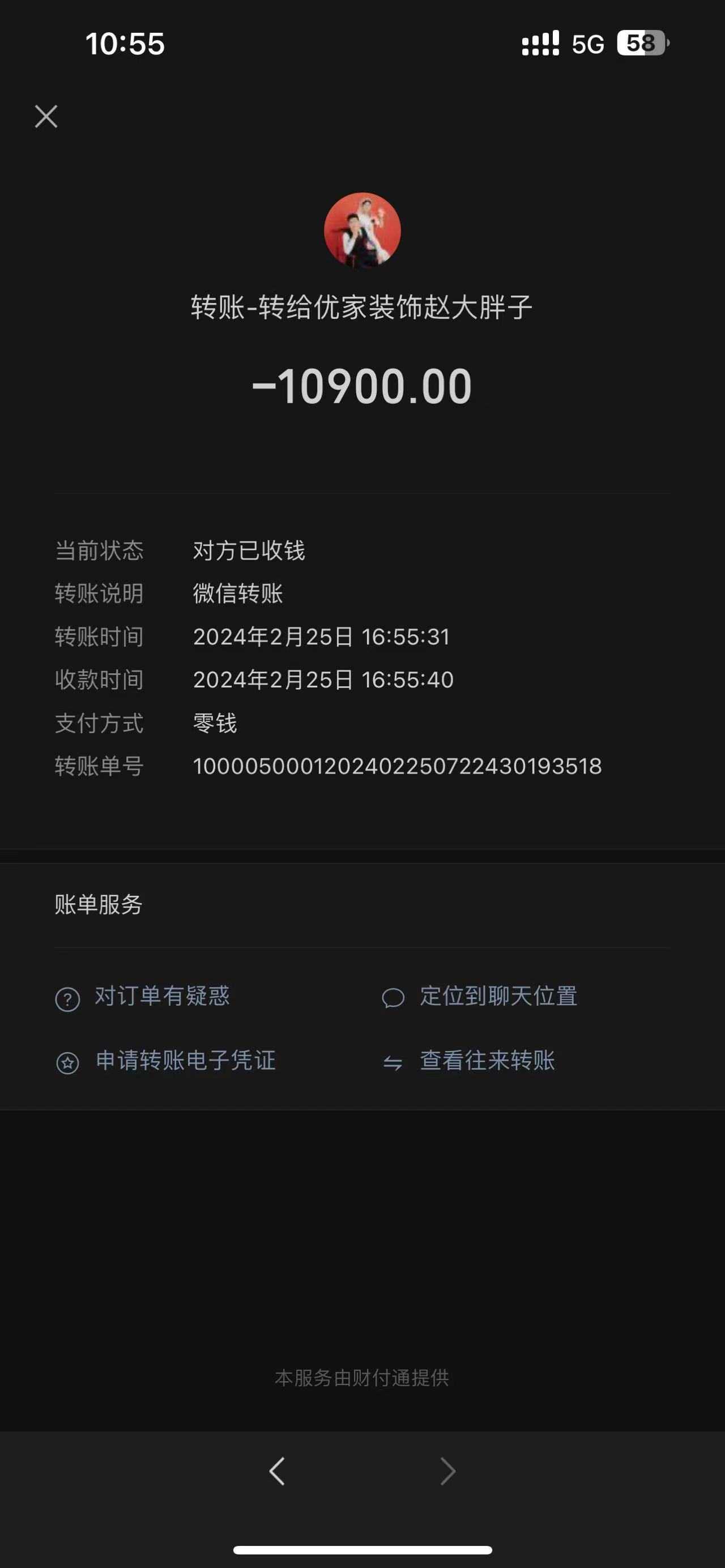This screenshot has height=1568, width=725.
Task: Go back with the bottom left arrow
Action: click(277, 1471)
